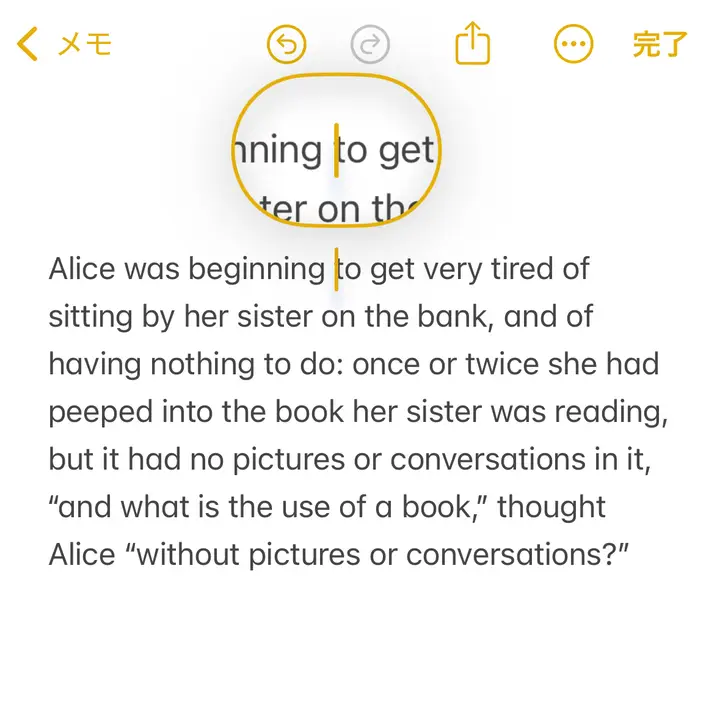
Task: Share this note
Action: tap(473, 44)
